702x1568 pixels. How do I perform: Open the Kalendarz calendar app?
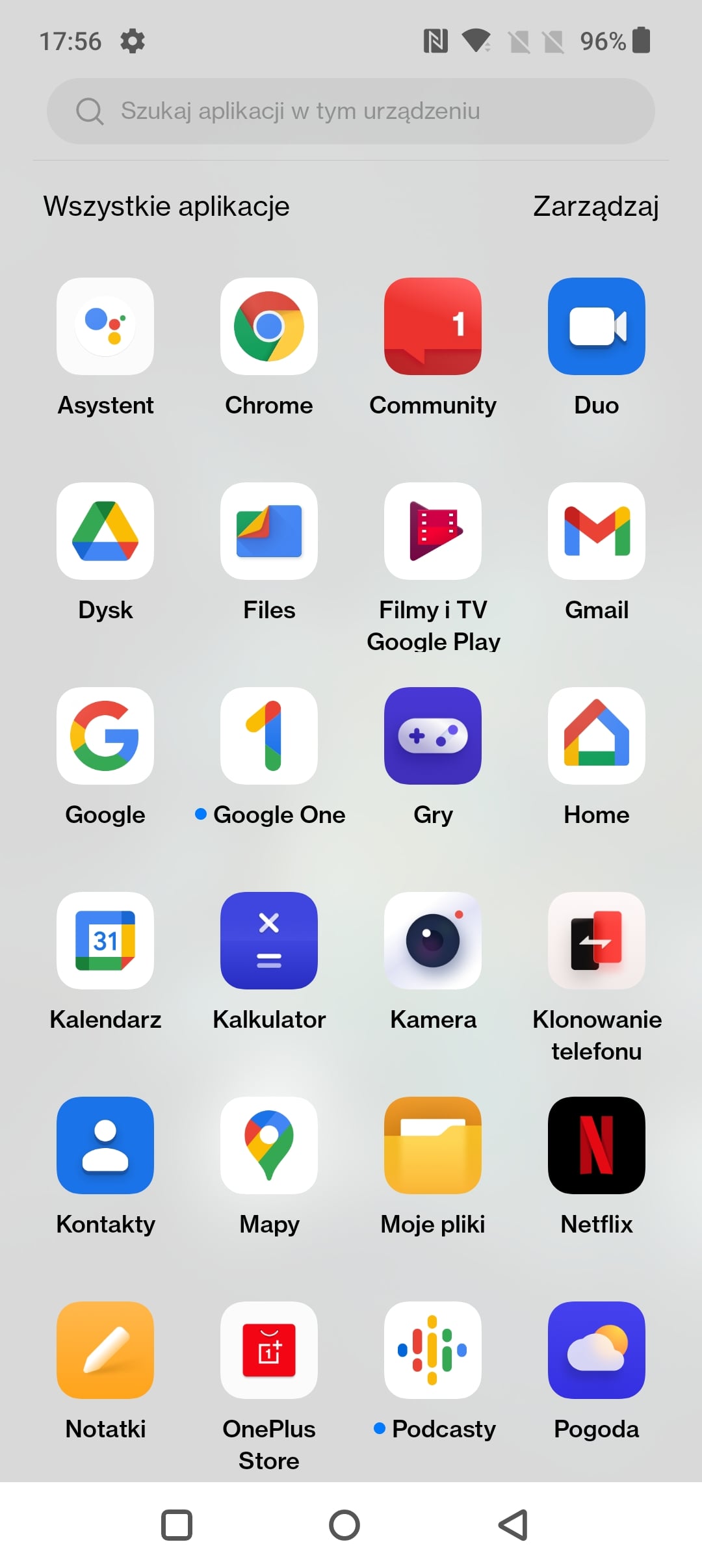[105, 941]
